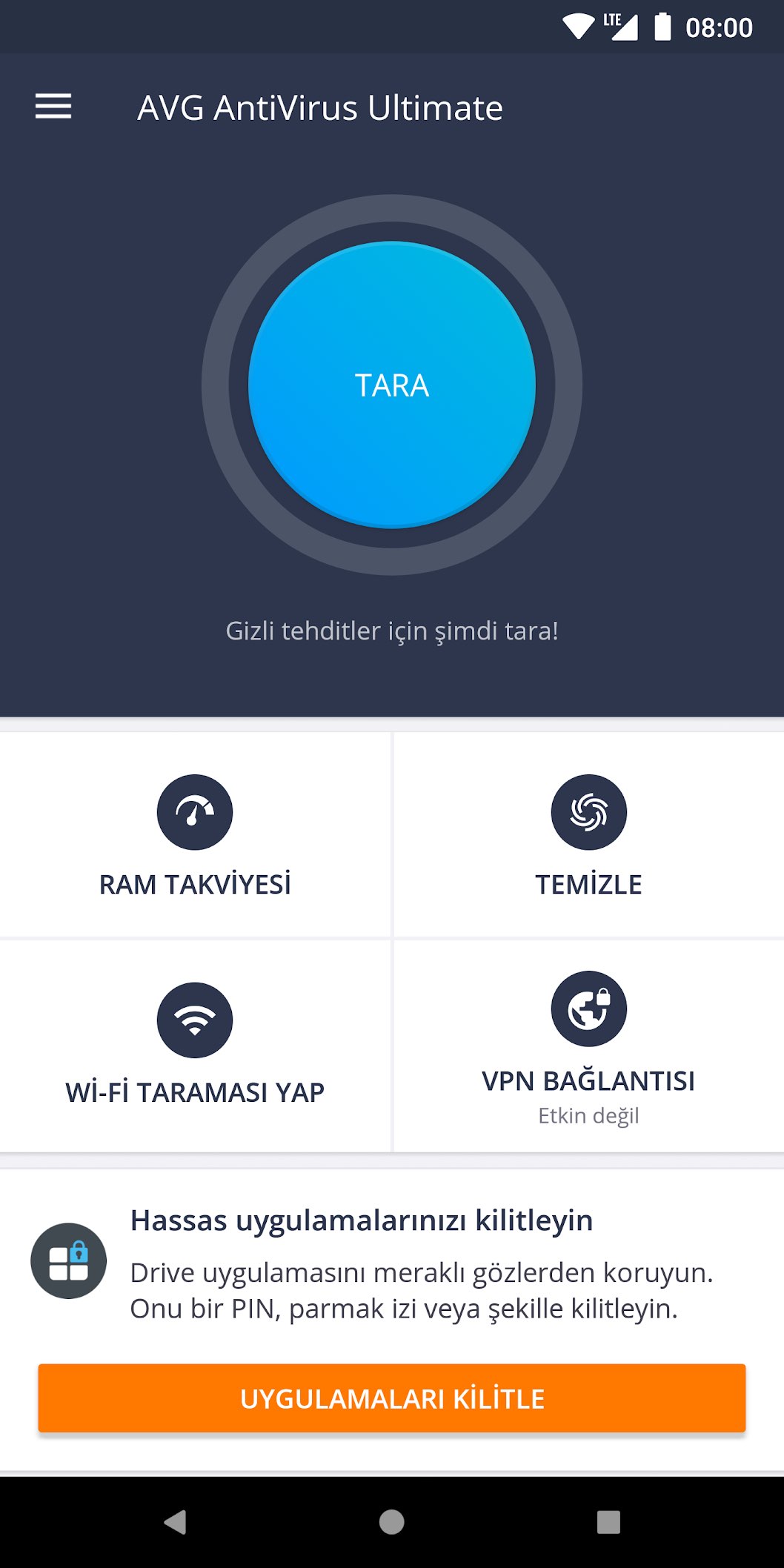784x1568 pixels.
Task: Tap UYGULAMALARI KİLİTLE orange button
Action: click(392, 1398)
